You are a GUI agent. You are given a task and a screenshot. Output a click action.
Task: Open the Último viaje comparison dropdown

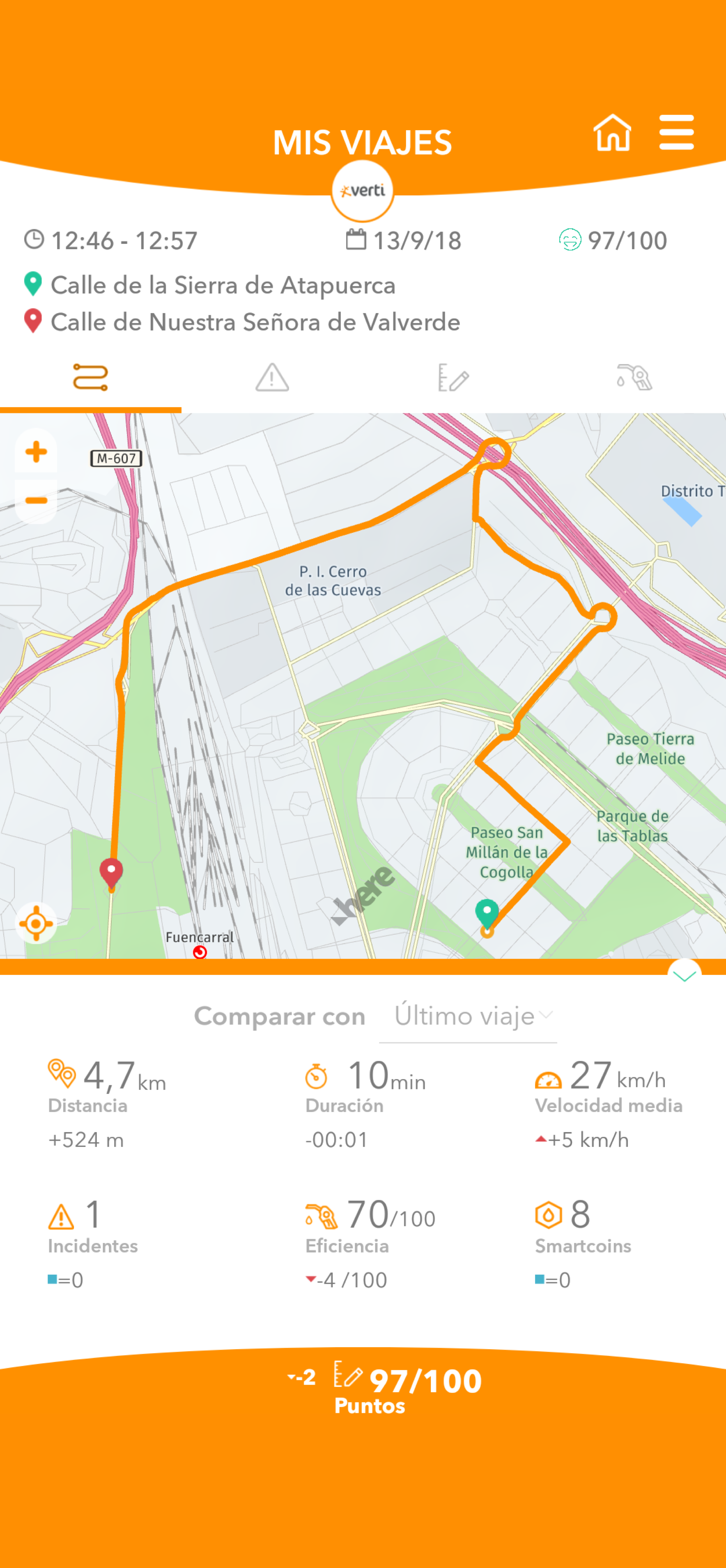pyautogui.click(x=468, y=1016)
